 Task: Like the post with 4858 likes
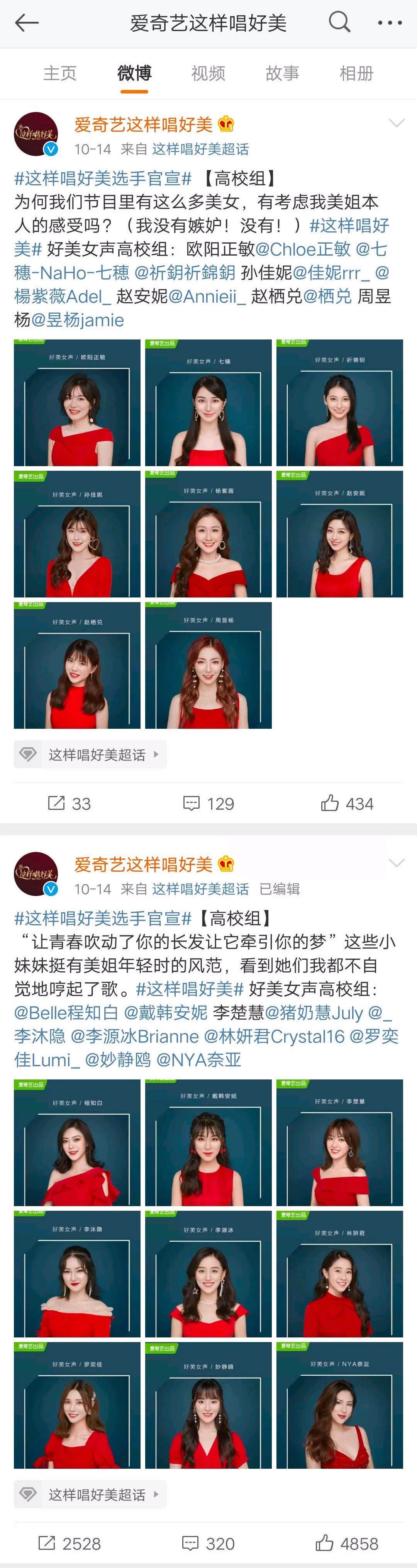coord(347,1543)
